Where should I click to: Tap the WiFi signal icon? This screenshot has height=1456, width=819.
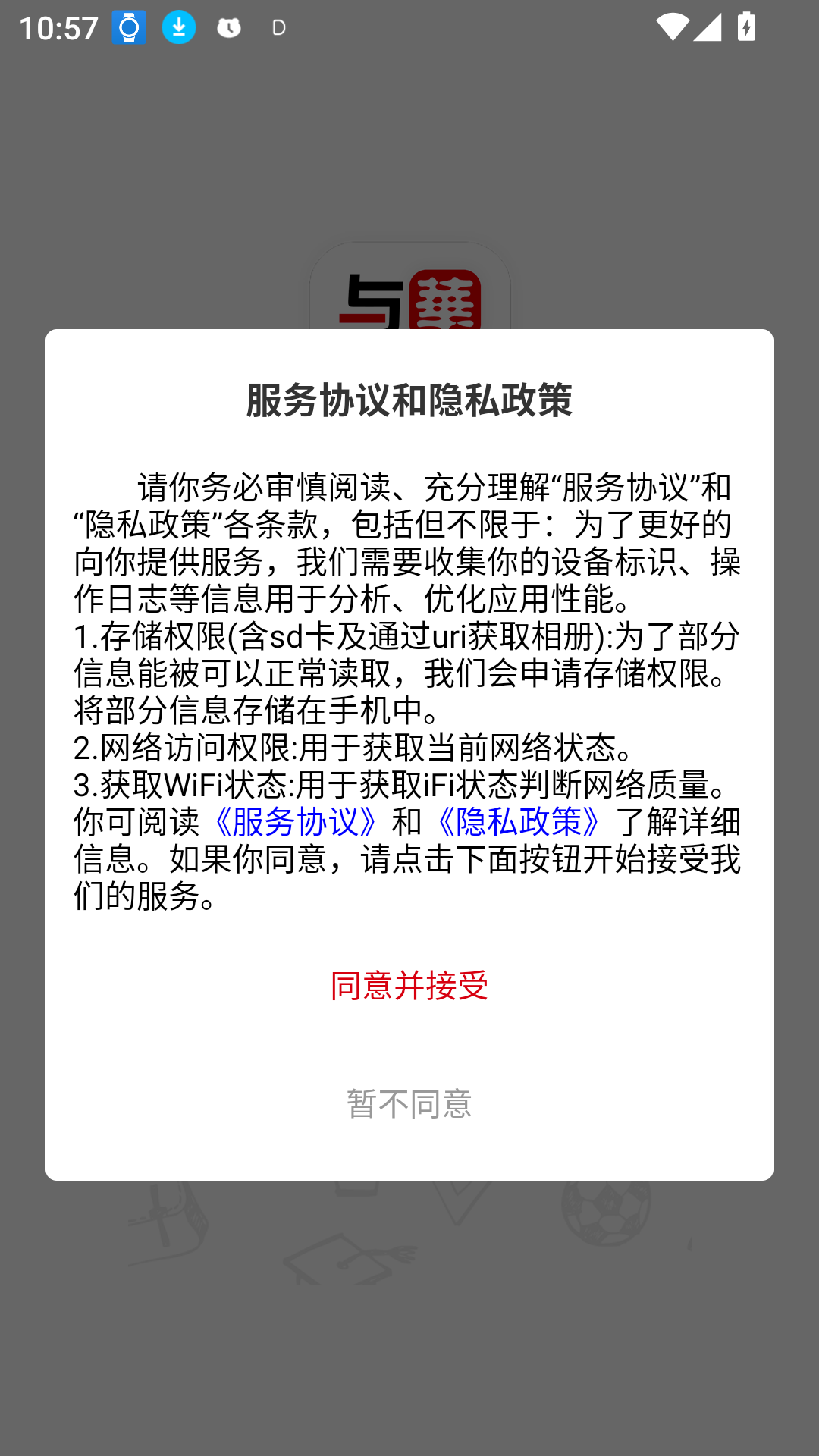[x=673, y=27]
